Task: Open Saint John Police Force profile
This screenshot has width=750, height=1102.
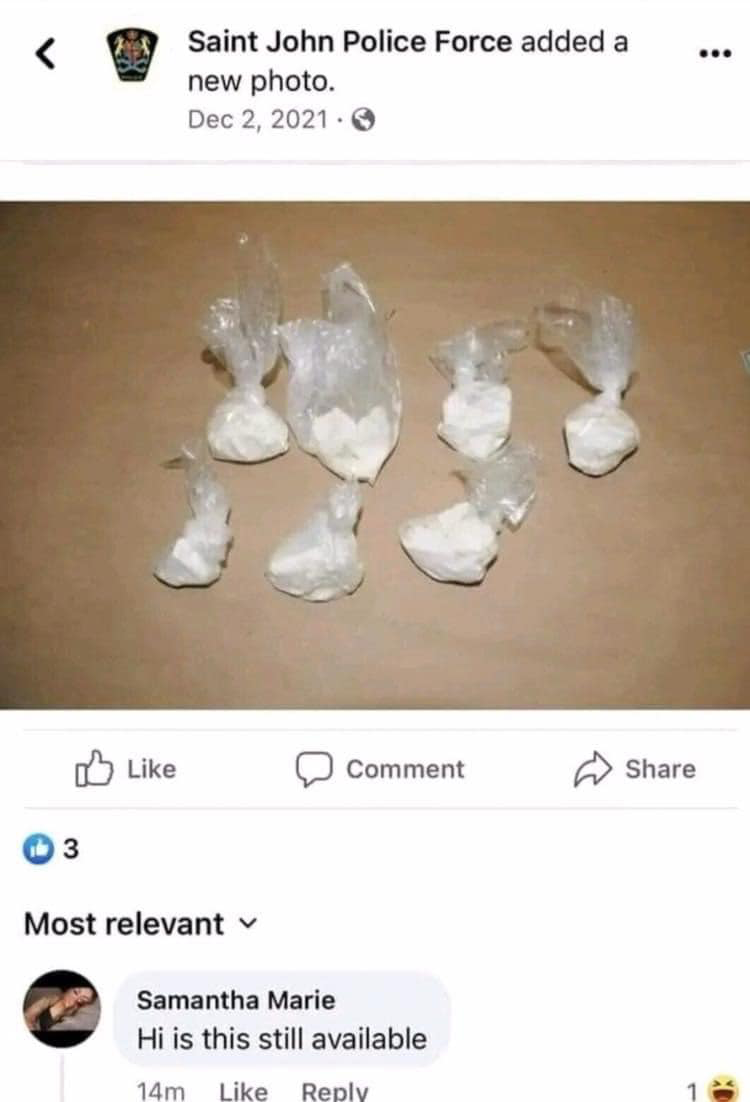Action: coord(350,42)
